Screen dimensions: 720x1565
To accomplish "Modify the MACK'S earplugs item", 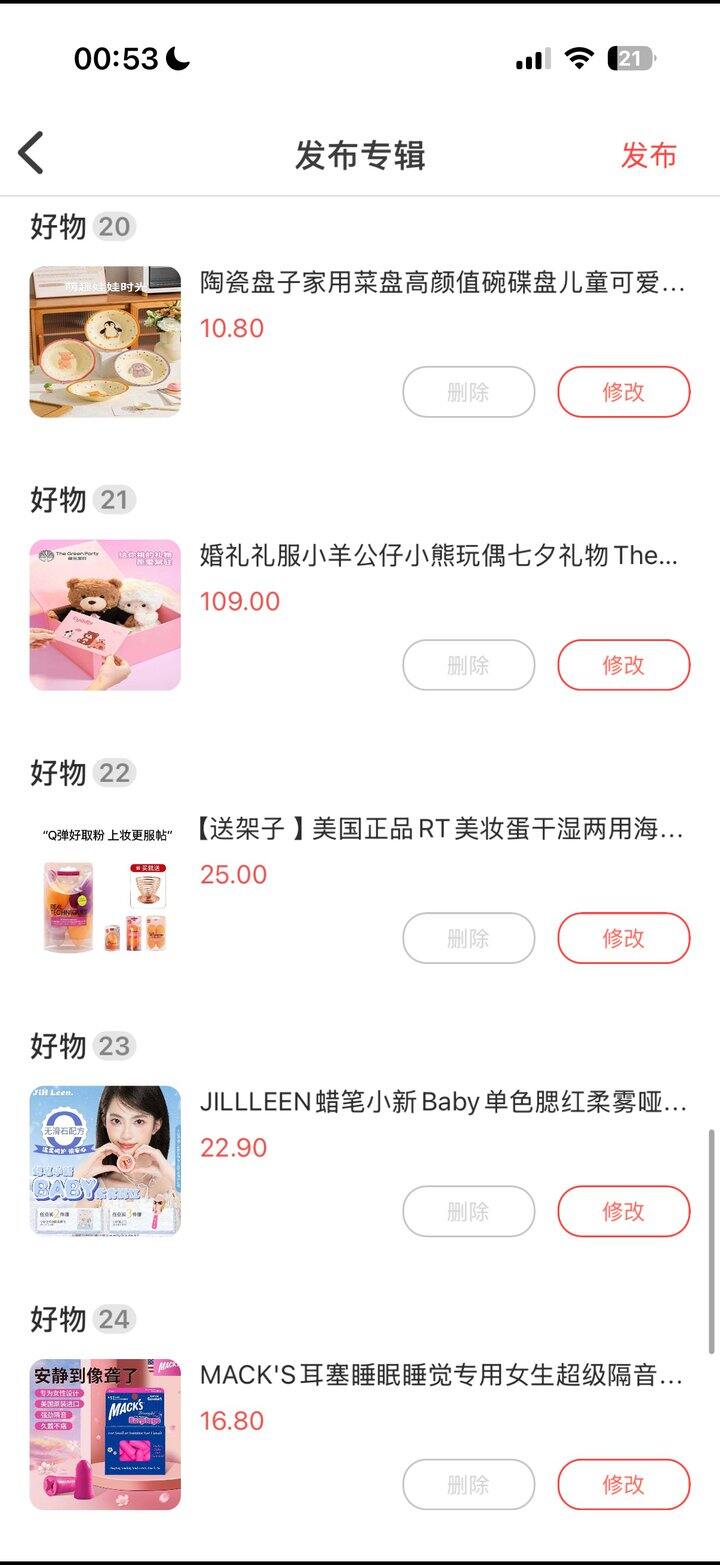I will (623, 1484).
